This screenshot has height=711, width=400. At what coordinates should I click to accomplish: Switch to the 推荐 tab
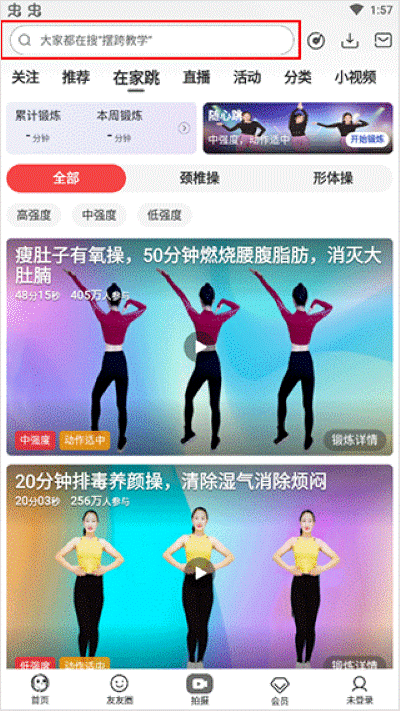[x=76, y=77]
